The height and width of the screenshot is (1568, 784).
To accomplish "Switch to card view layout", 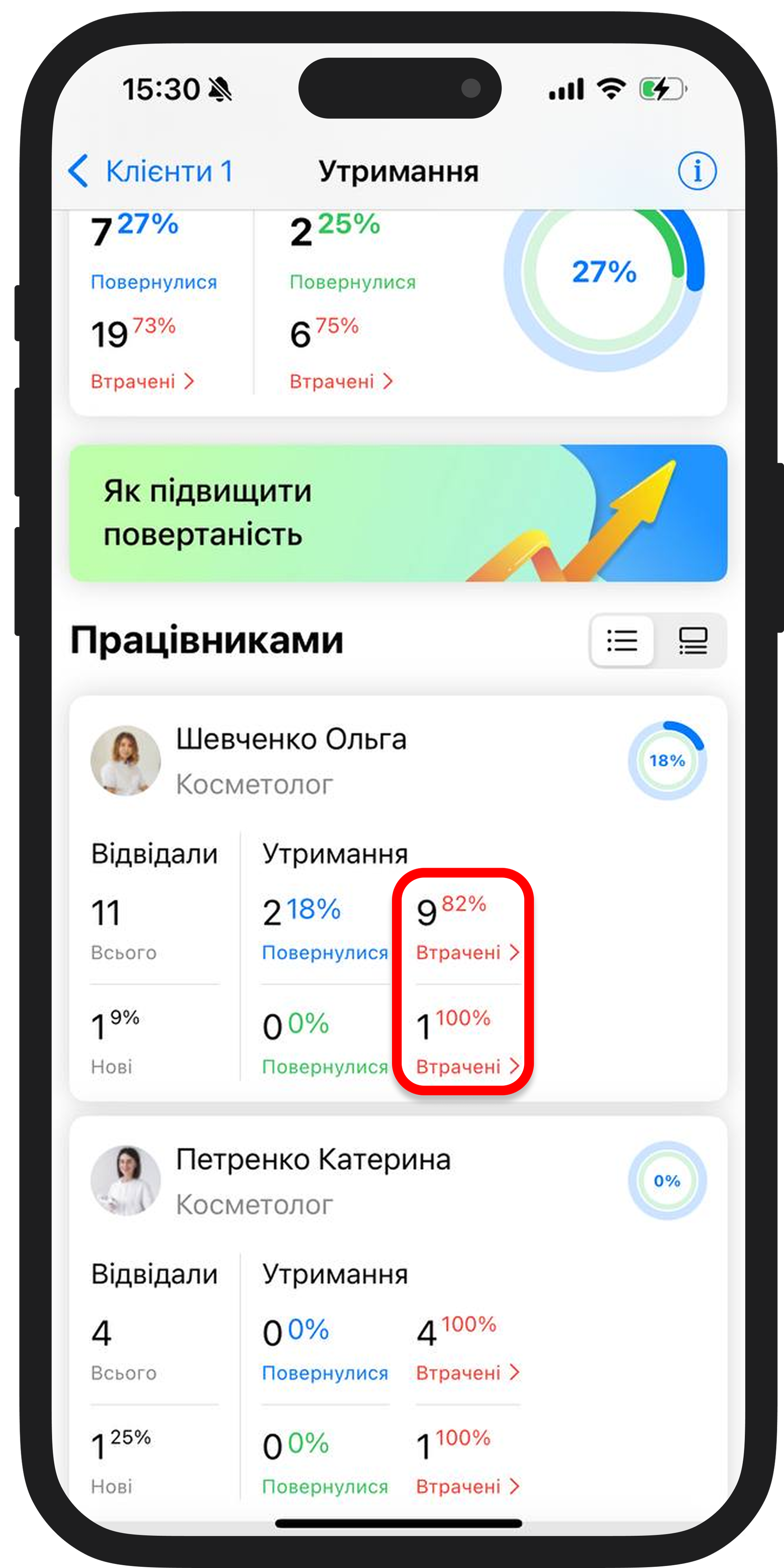I will pyautogui.click(x=693, y=640).
